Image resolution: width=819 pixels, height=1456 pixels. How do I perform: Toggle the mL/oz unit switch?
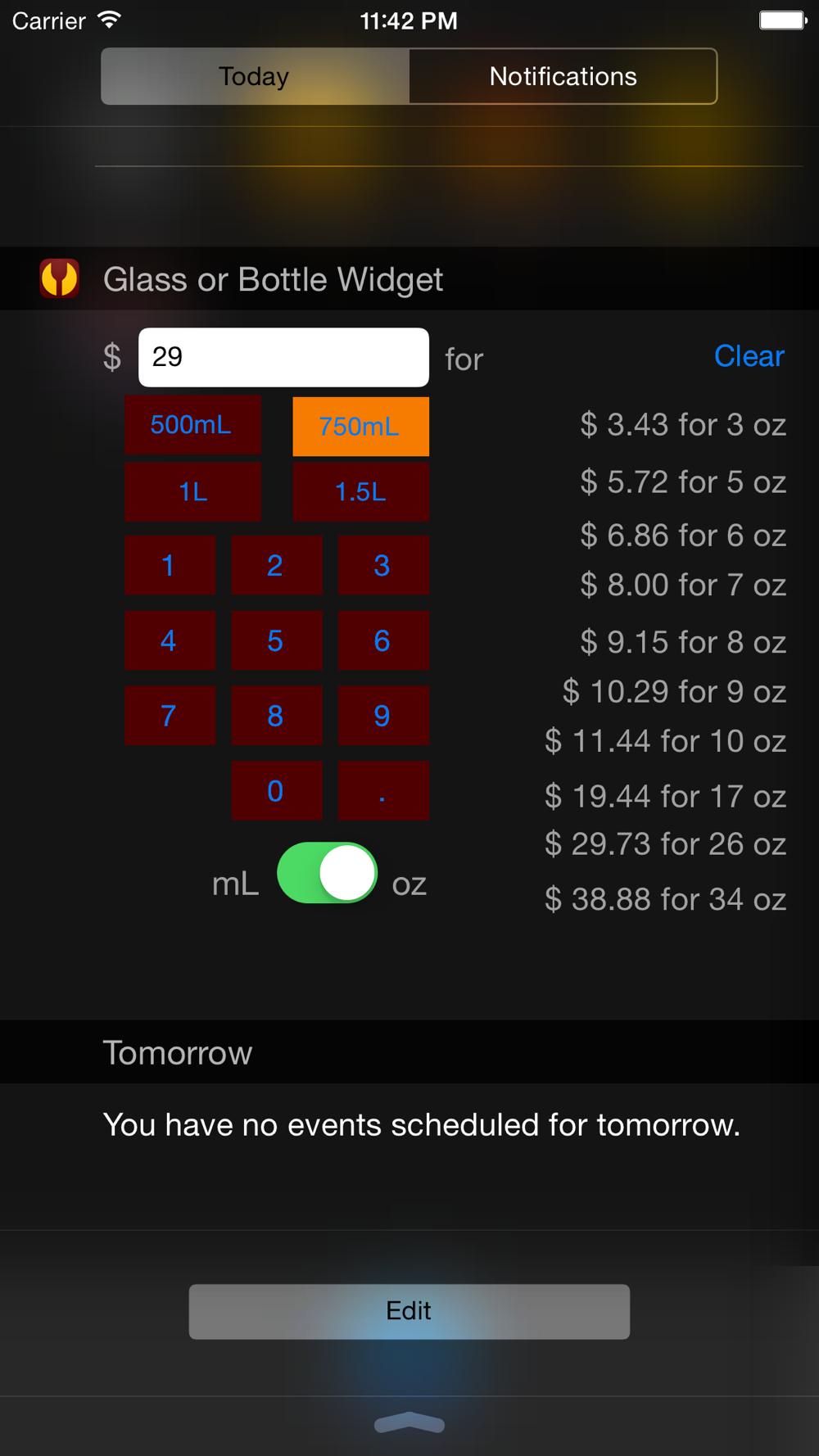[327, 873]
